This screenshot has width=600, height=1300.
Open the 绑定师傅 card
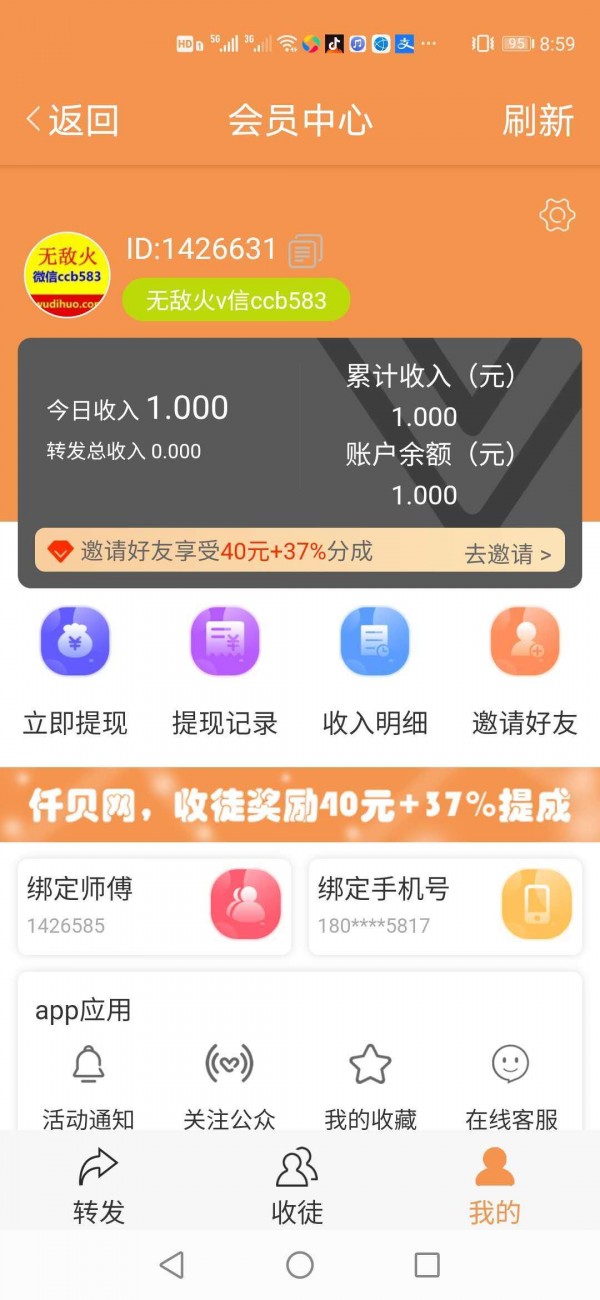[x=155, y=906]
